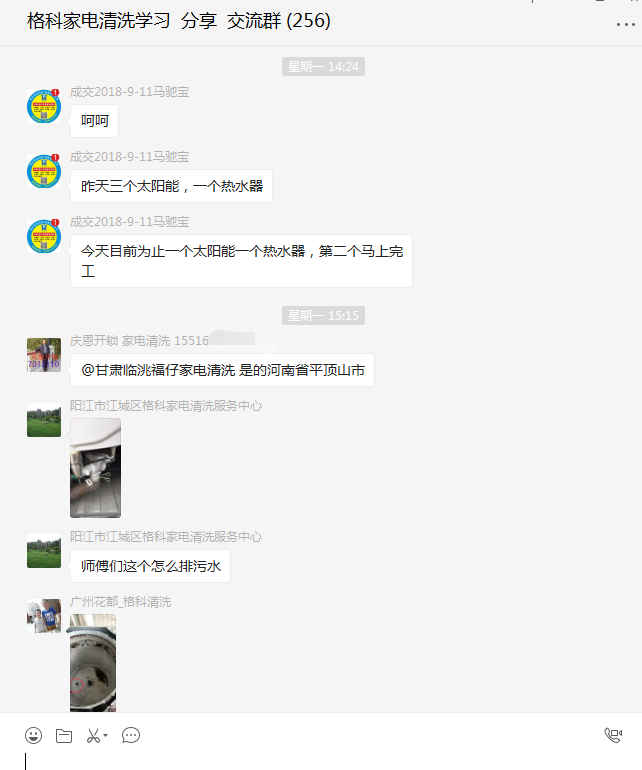Open the screenshot scissors tool
The width and height of the screenshot is (642, 770).
tap(94, 736)
